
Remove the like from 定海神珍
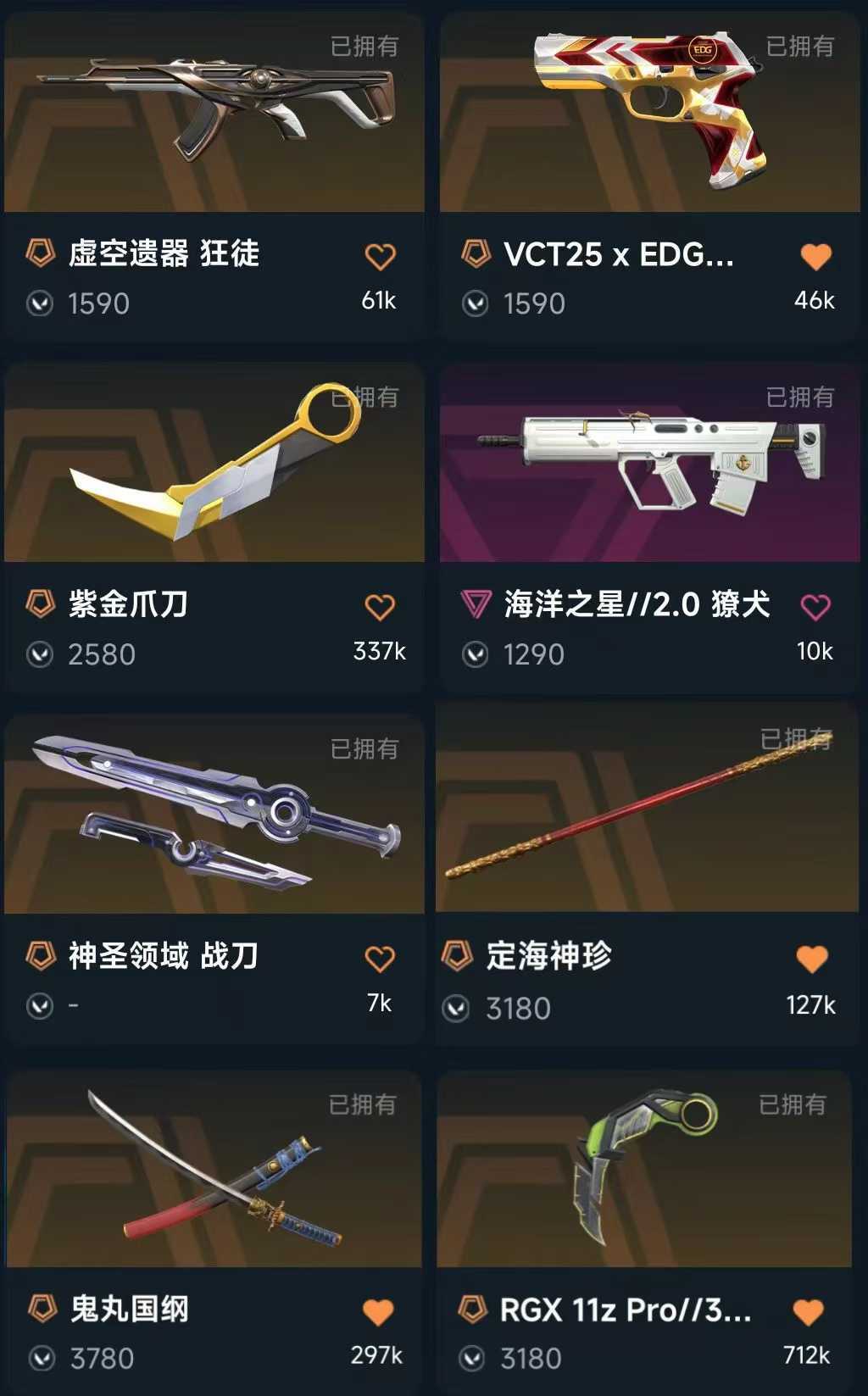[812, 959]
